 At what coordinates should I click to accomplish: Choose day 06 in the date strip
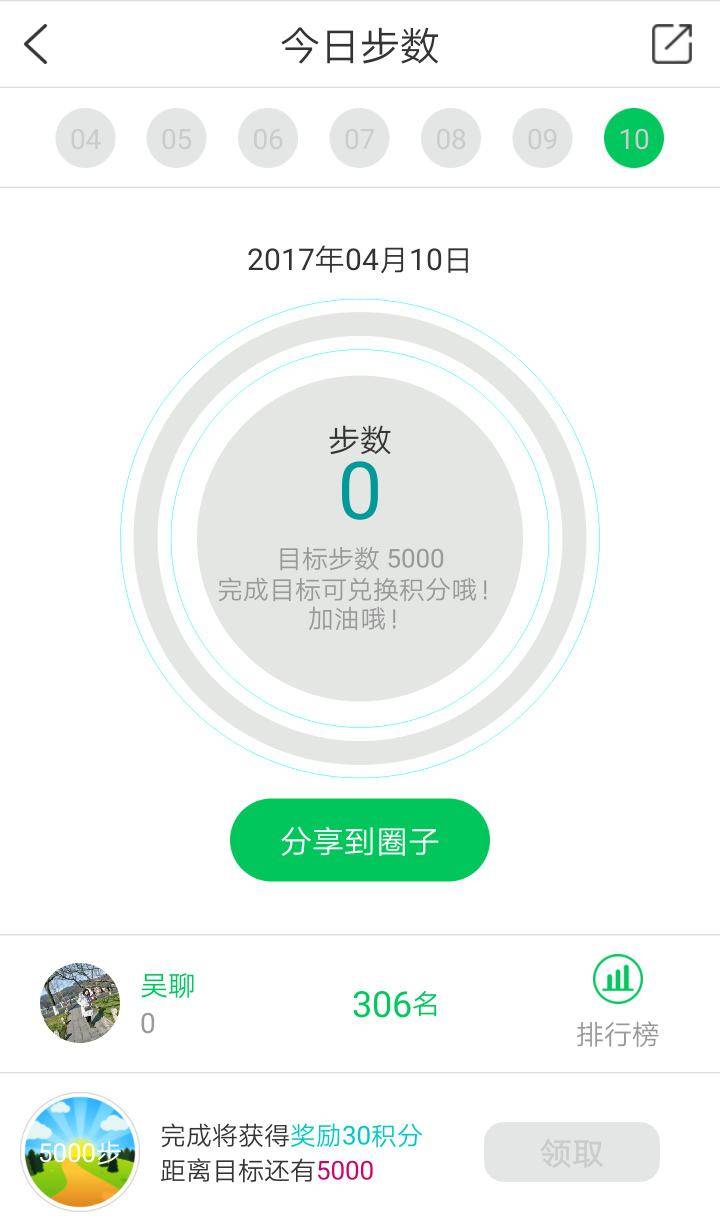click(x=268, y=138)
